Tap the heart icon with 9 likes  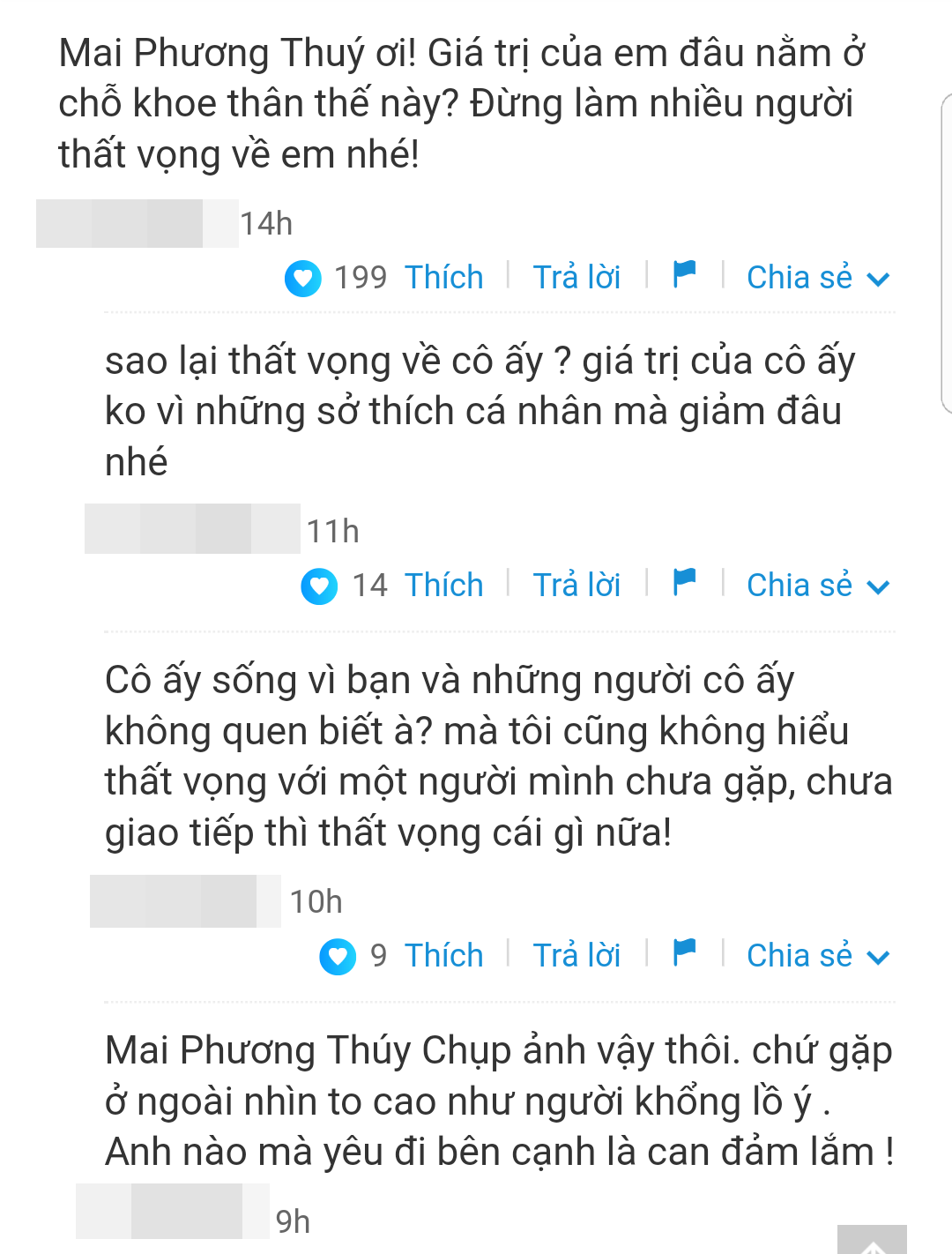[338, 957]
